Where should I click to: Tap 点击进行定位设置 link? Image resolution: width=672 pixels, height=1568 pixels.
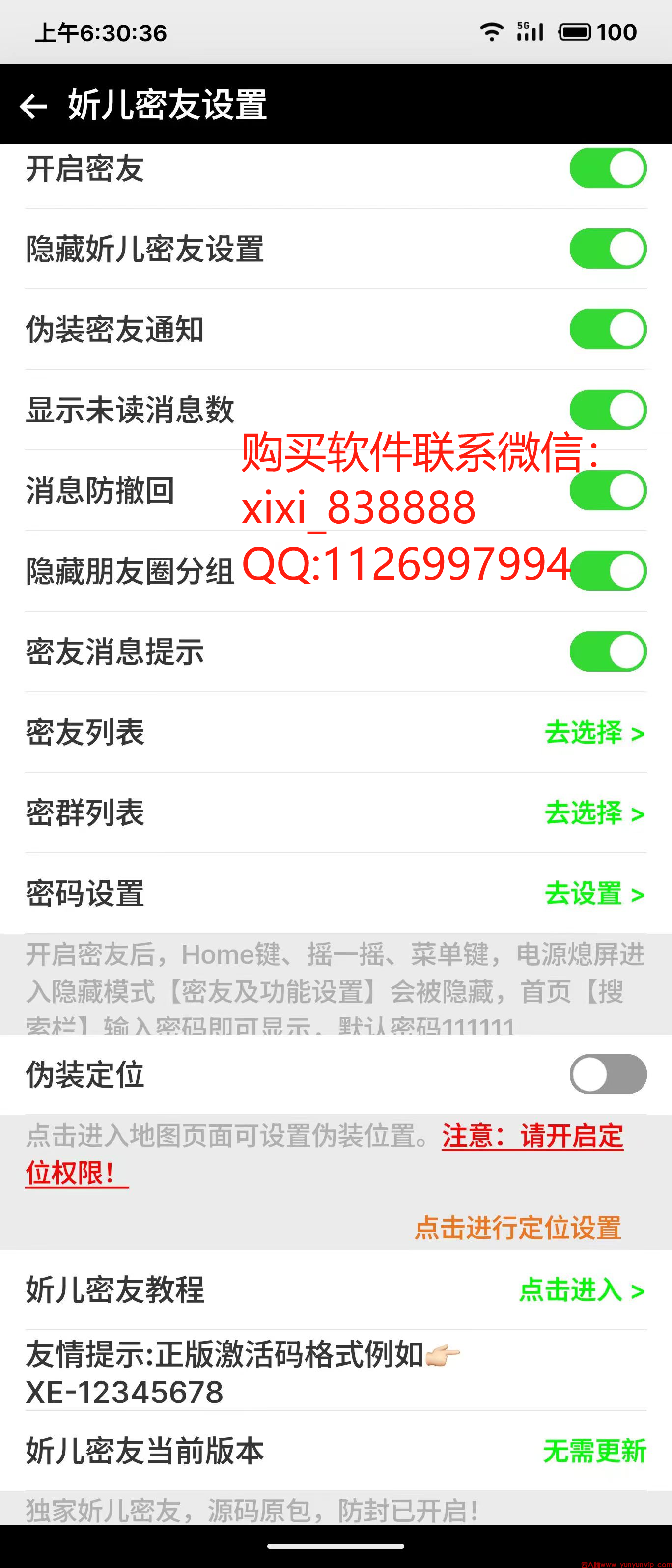517,1227
